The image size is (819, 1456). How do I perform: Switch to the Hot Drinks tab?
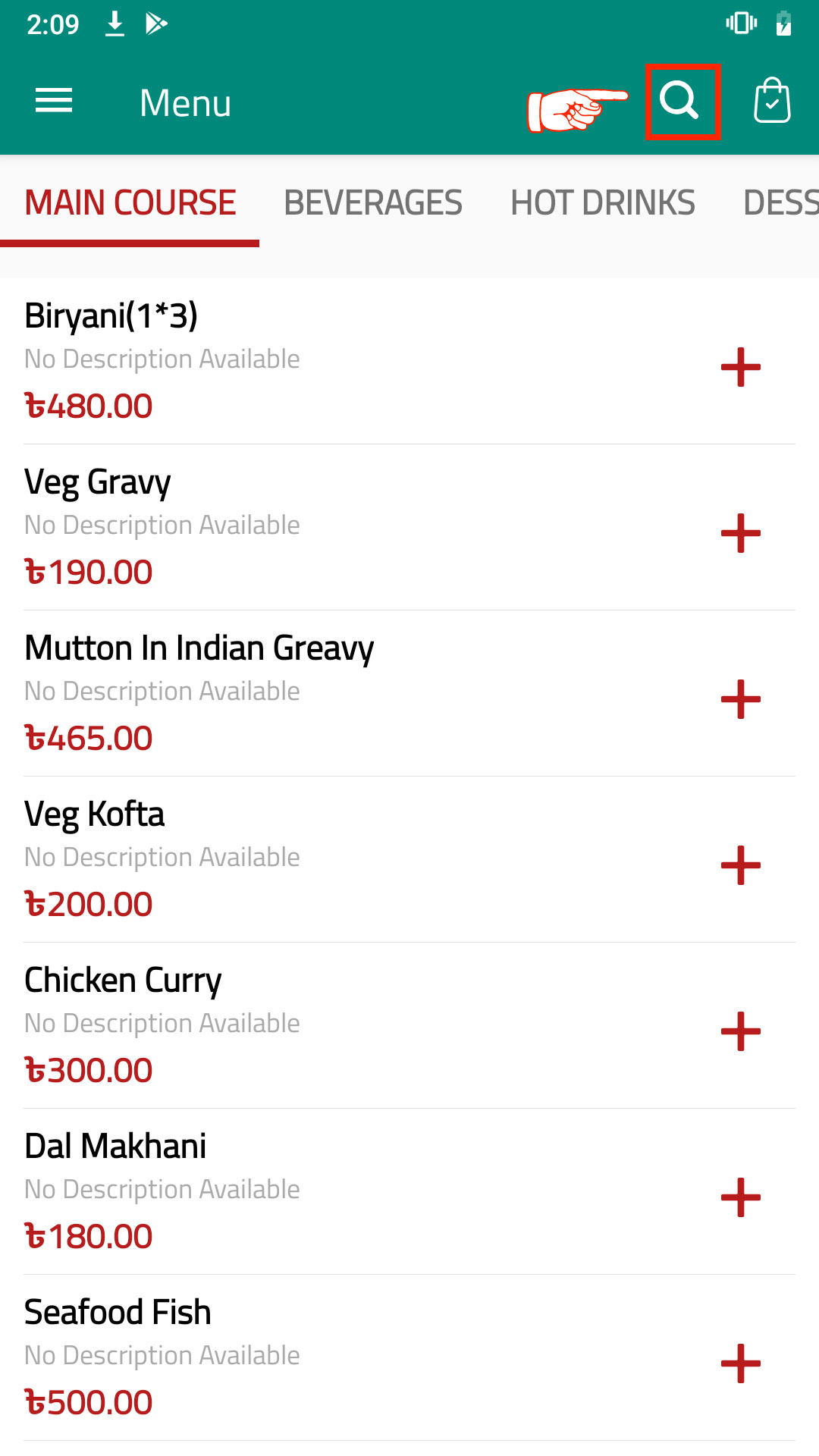pyautogui.click(x=603, y=202)
